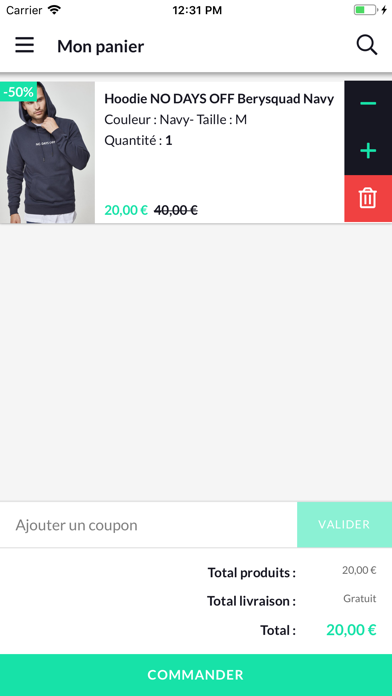
Task: Open the search magnifier icon
Action: (x=367, y=45)
